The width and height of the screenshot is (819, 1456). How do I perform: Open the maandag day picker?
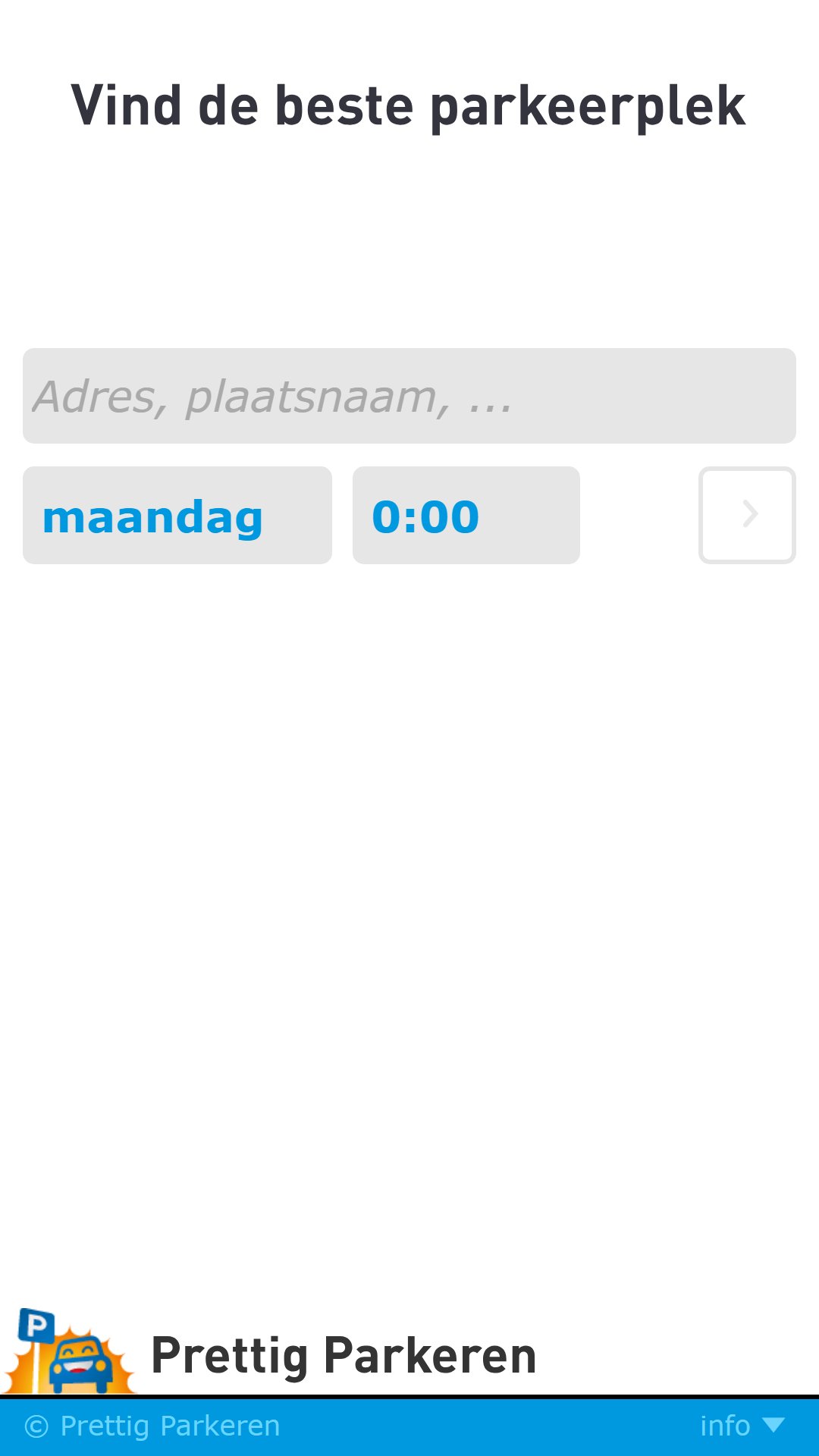point(177,516)
